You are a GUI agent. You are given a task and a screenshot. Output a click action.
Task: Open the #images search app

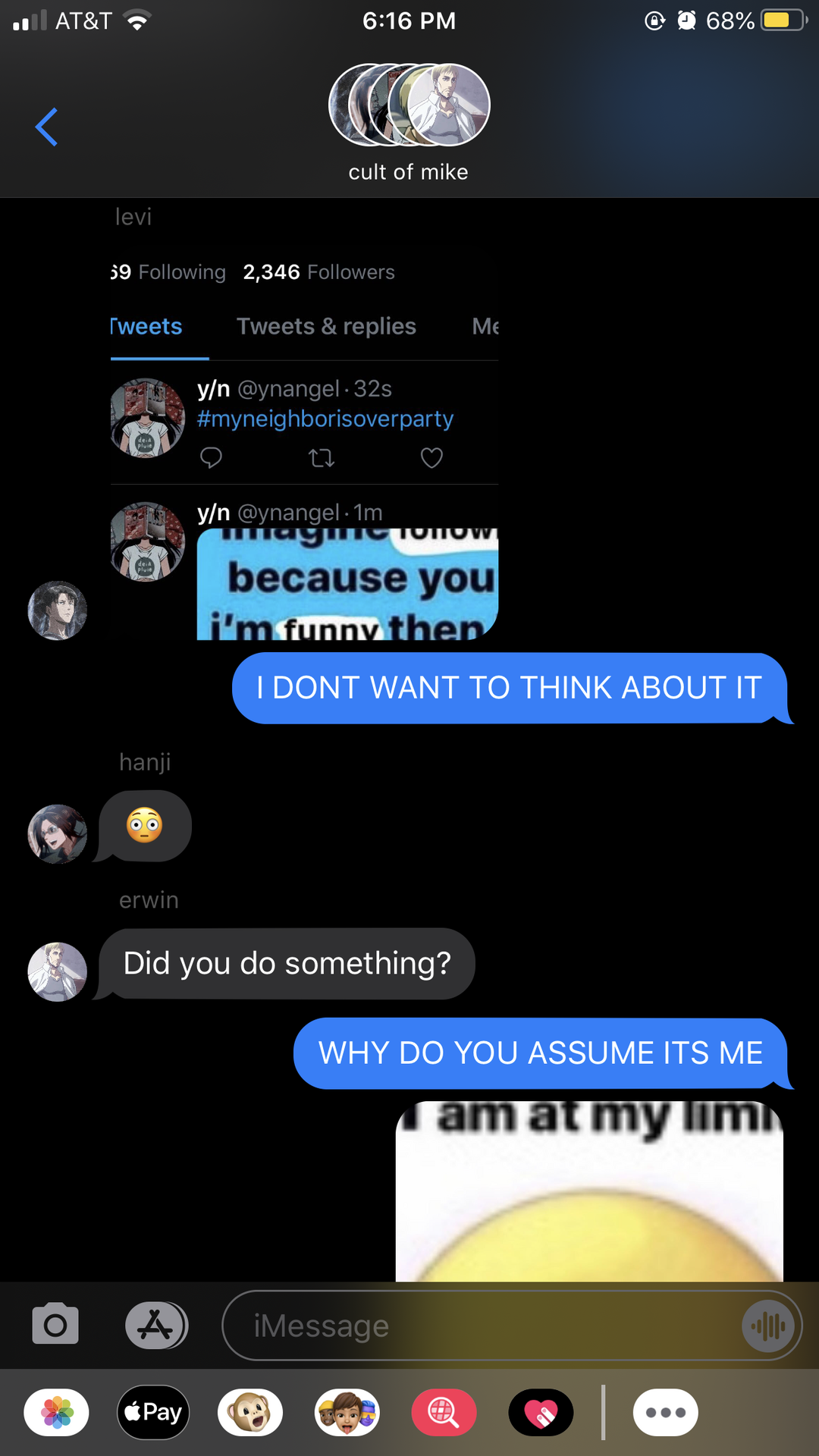[x=444, y=1413]
